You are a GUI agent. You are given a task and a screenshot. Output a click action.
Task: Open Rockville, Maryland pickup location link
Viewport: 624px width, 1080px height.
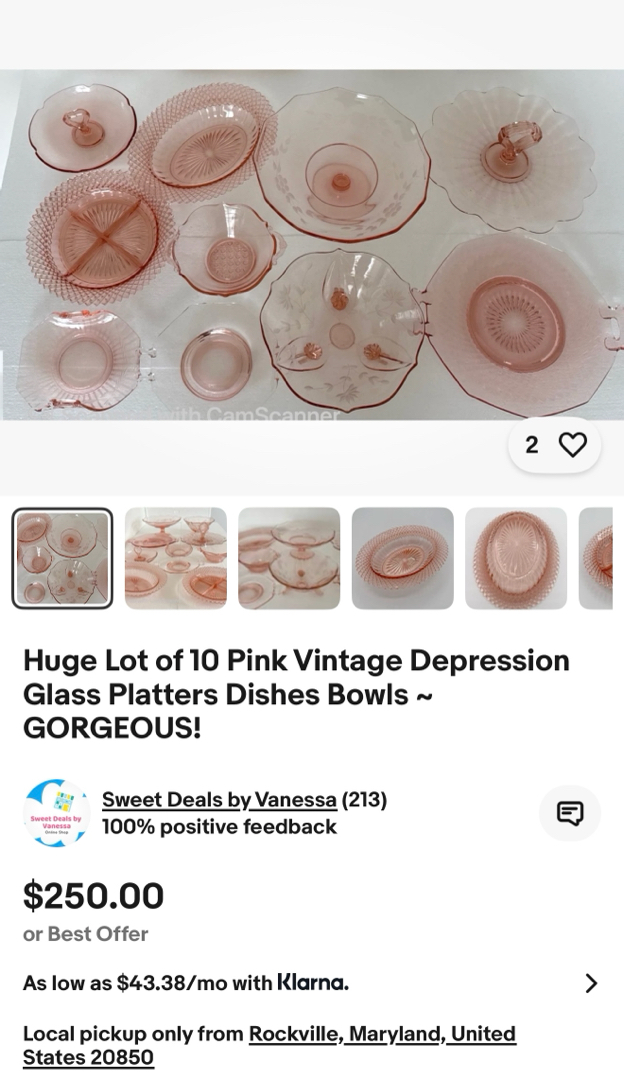click(x=382, y=1034)
